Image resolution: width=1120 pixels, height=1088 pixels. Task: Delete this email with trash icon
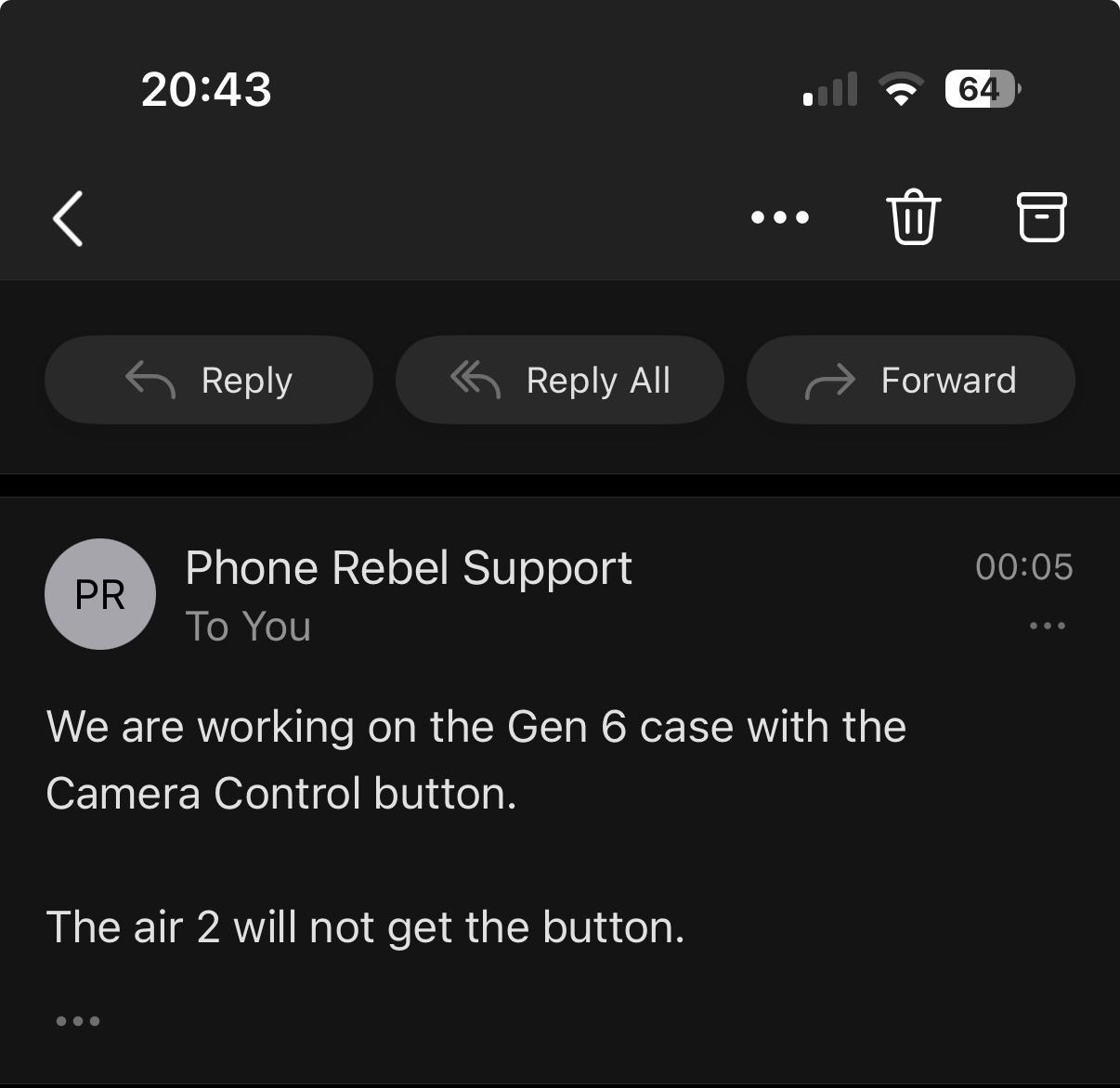(x=914, y=217)
